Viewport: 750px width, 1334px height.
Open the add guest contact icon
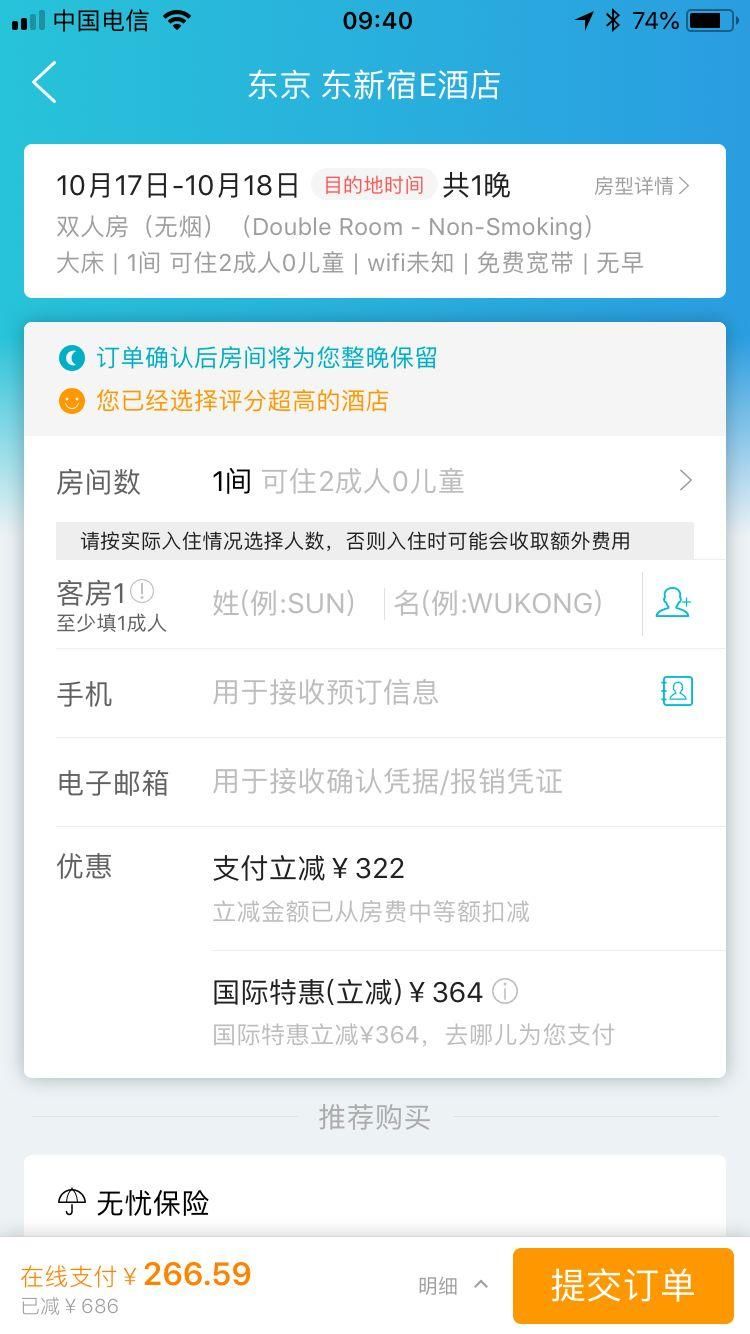[673, 602]
